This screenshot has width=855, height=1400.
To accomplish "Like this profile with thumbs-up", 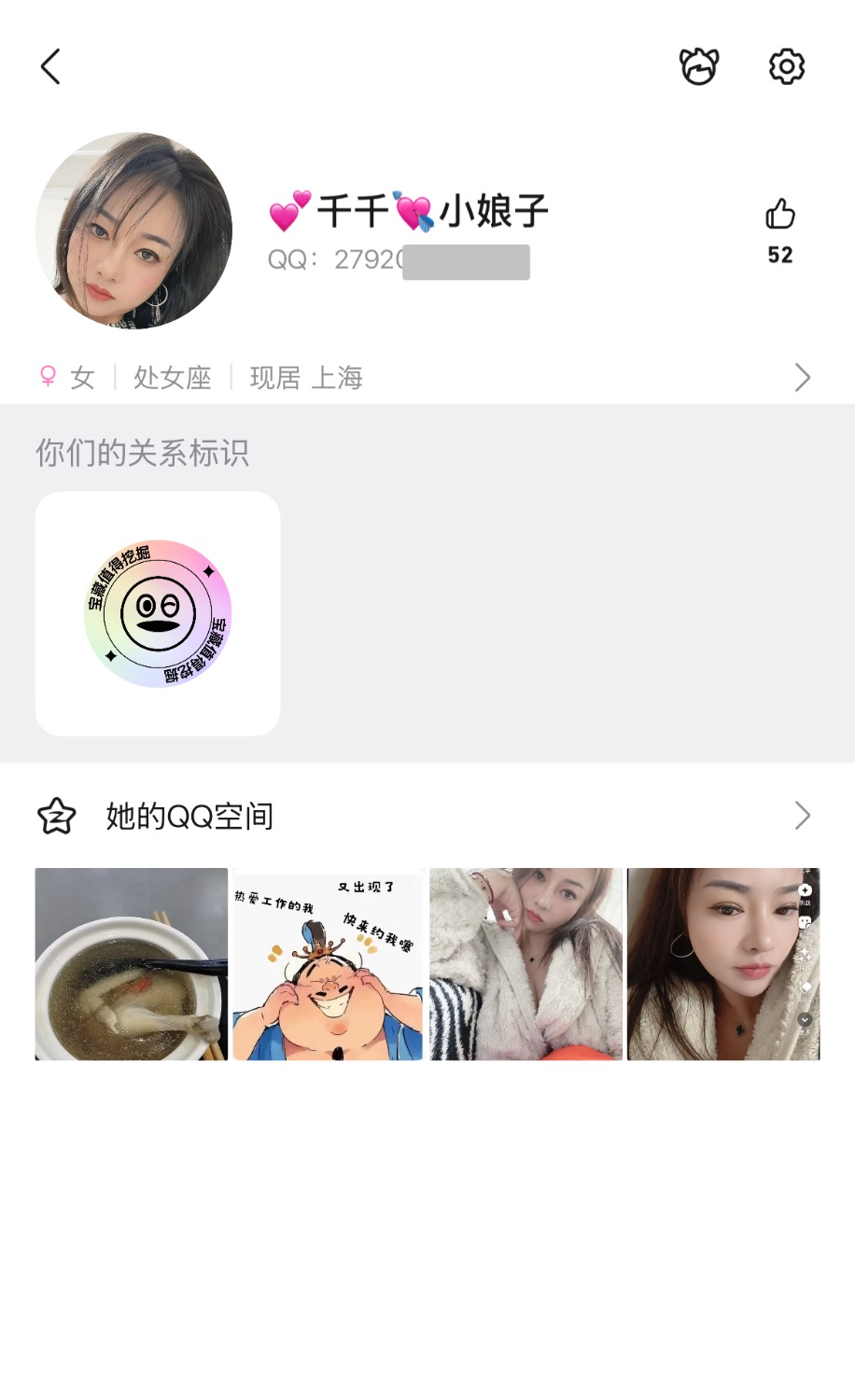I will [780, 215].
